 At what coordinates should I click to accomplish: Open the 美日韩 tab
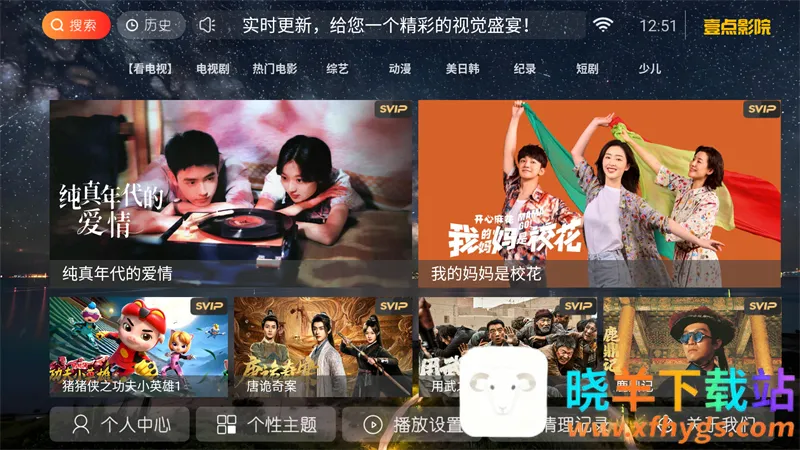(462, 69)
